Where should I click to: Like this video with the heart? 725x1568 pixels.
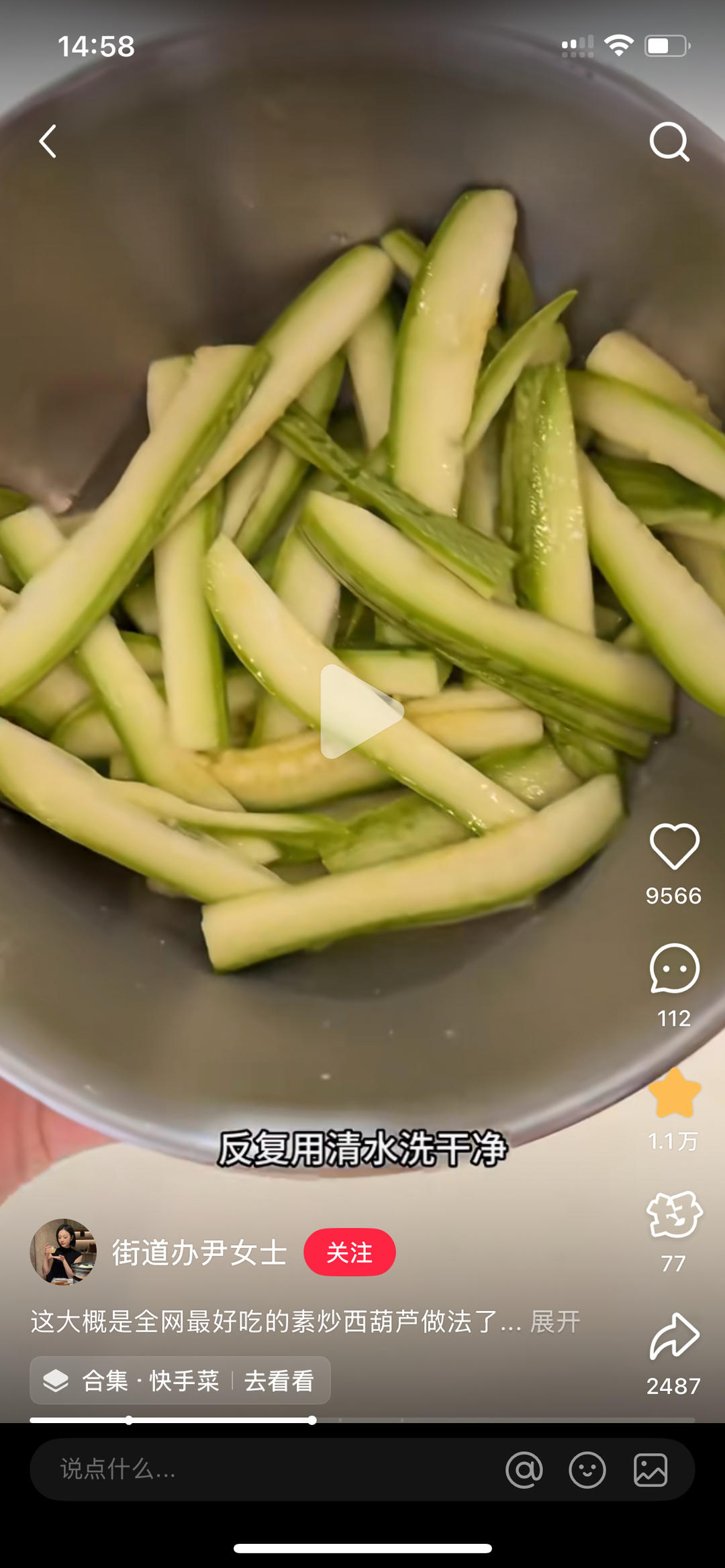click(x=674, y=847)
